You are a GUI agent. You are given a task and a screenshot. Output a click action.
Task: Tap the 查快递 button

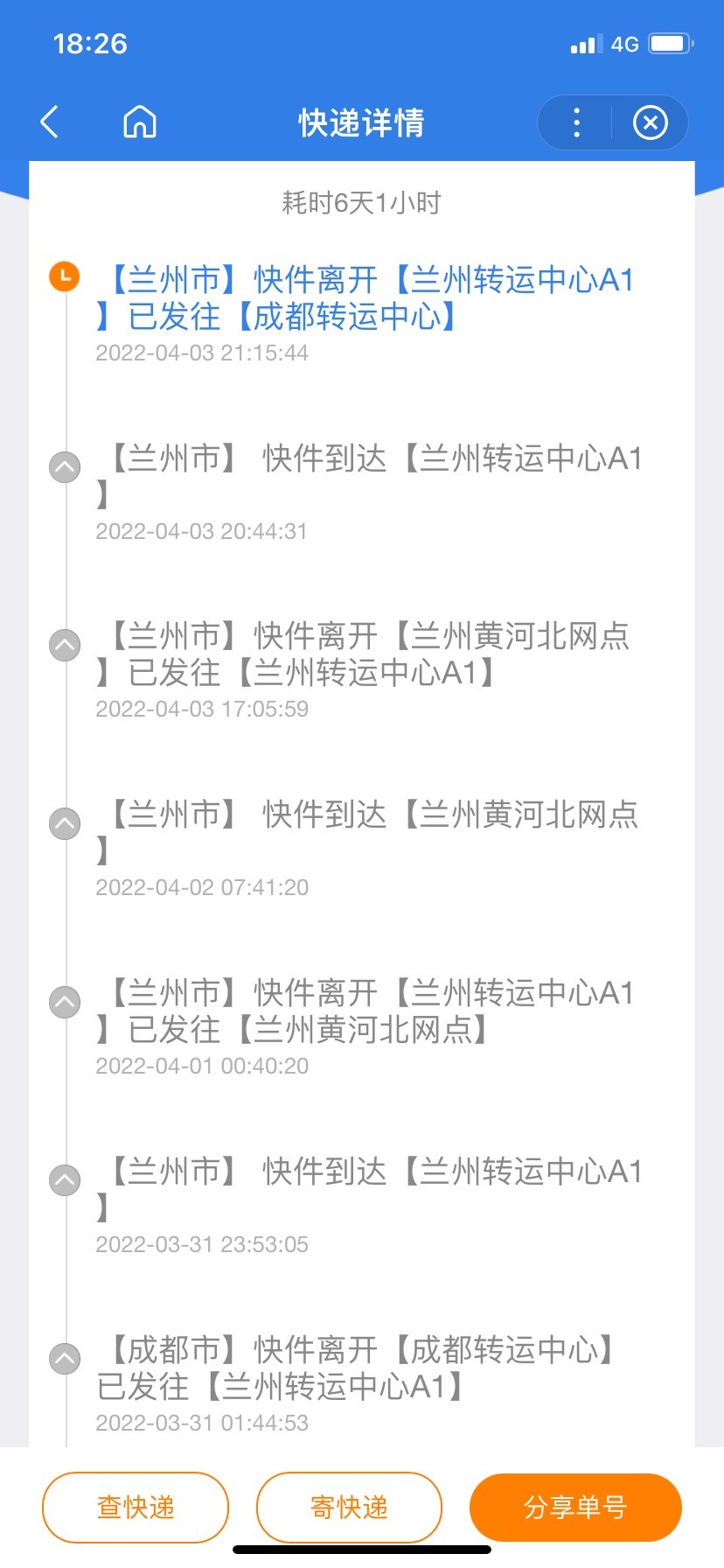136,1507
